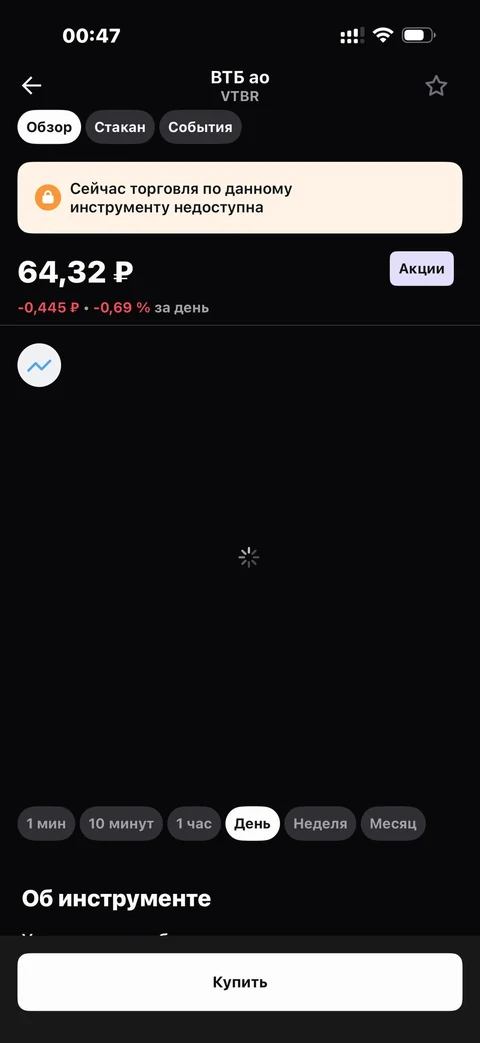Change chart period to Неделя

point(320,823)
